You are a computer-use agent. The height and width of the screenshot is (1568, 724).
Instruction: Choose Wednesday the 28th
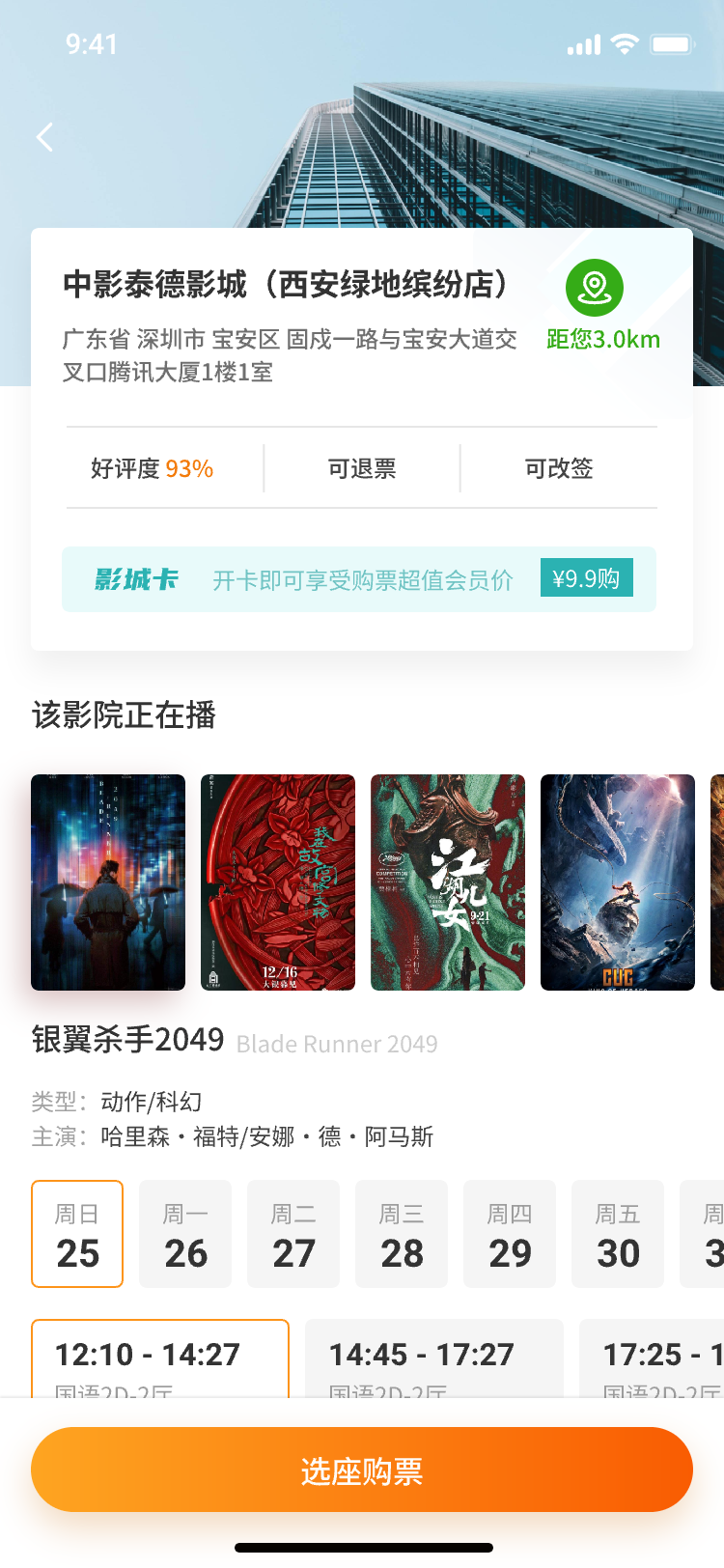pos(402,1233)
